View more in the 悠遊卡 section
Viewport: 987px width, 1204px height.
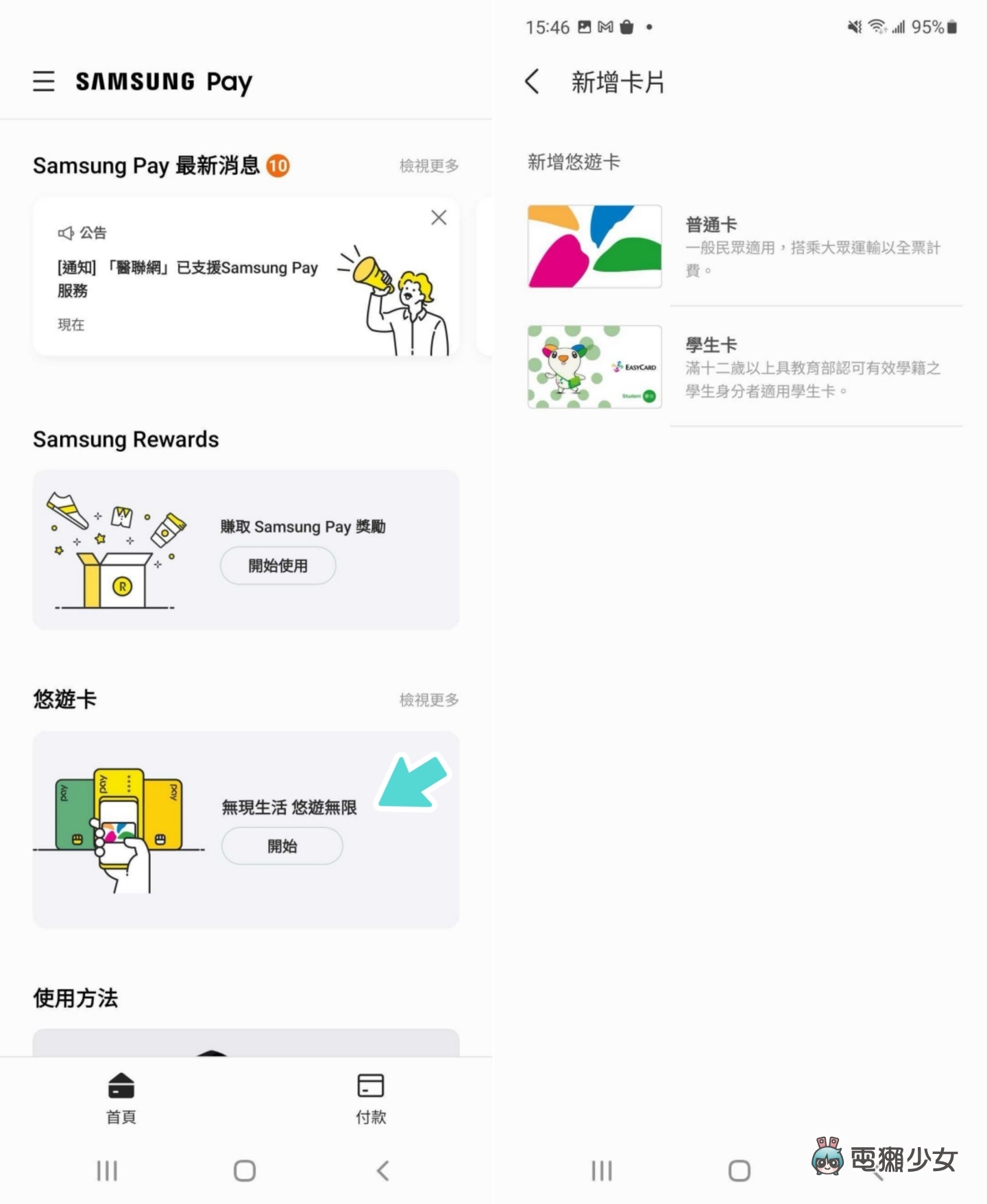point(428,700)
